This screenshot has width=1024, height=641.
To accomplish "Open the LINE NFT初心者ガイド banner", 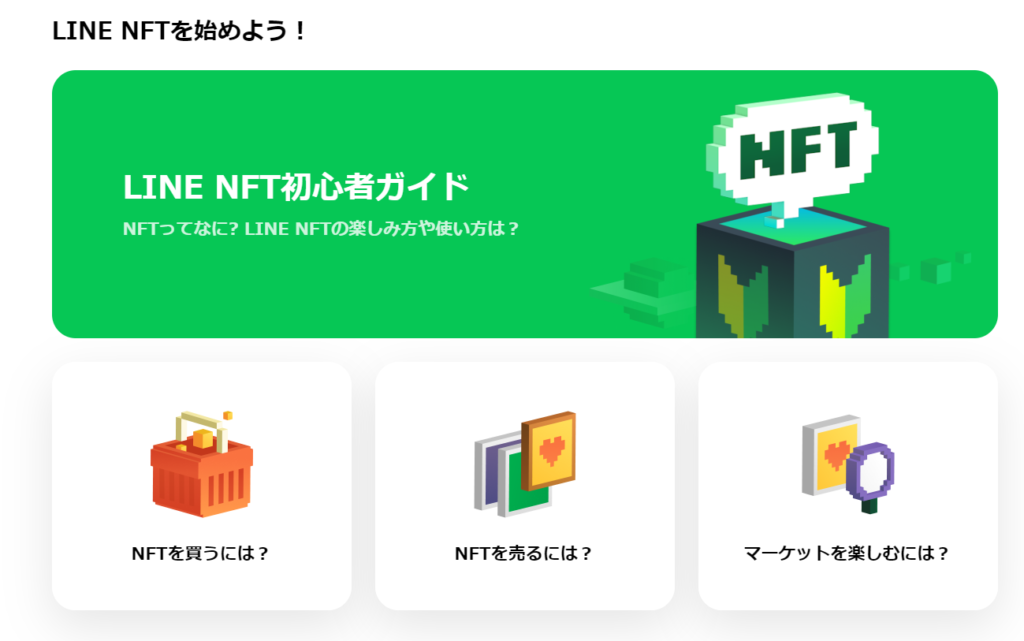I will pyautogui.click(x=524, y=204).
